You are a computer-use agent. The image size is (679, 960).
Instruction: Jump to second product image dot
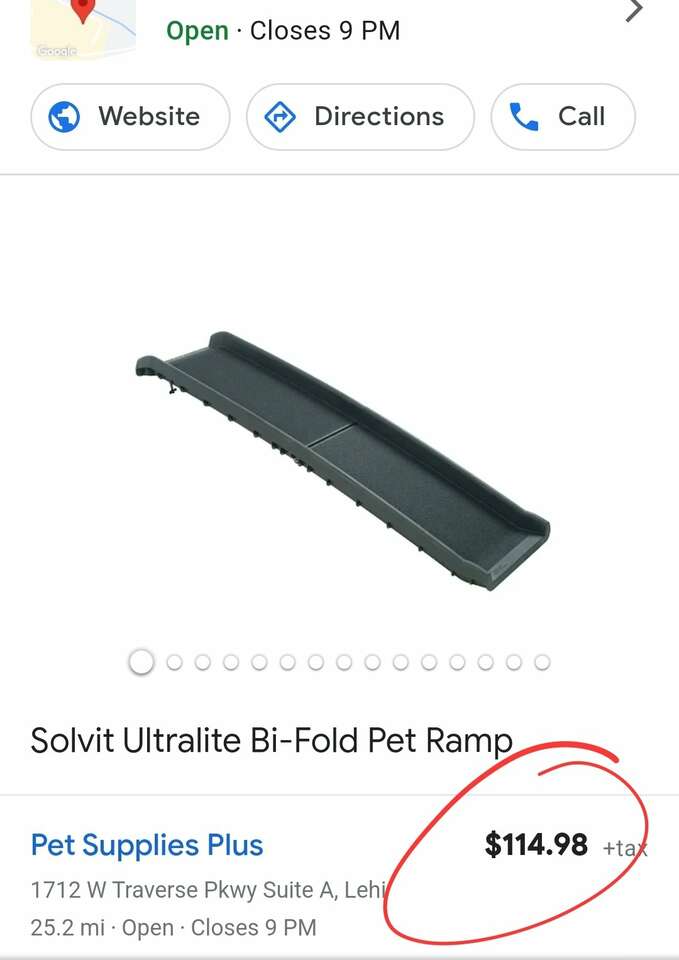174,662
